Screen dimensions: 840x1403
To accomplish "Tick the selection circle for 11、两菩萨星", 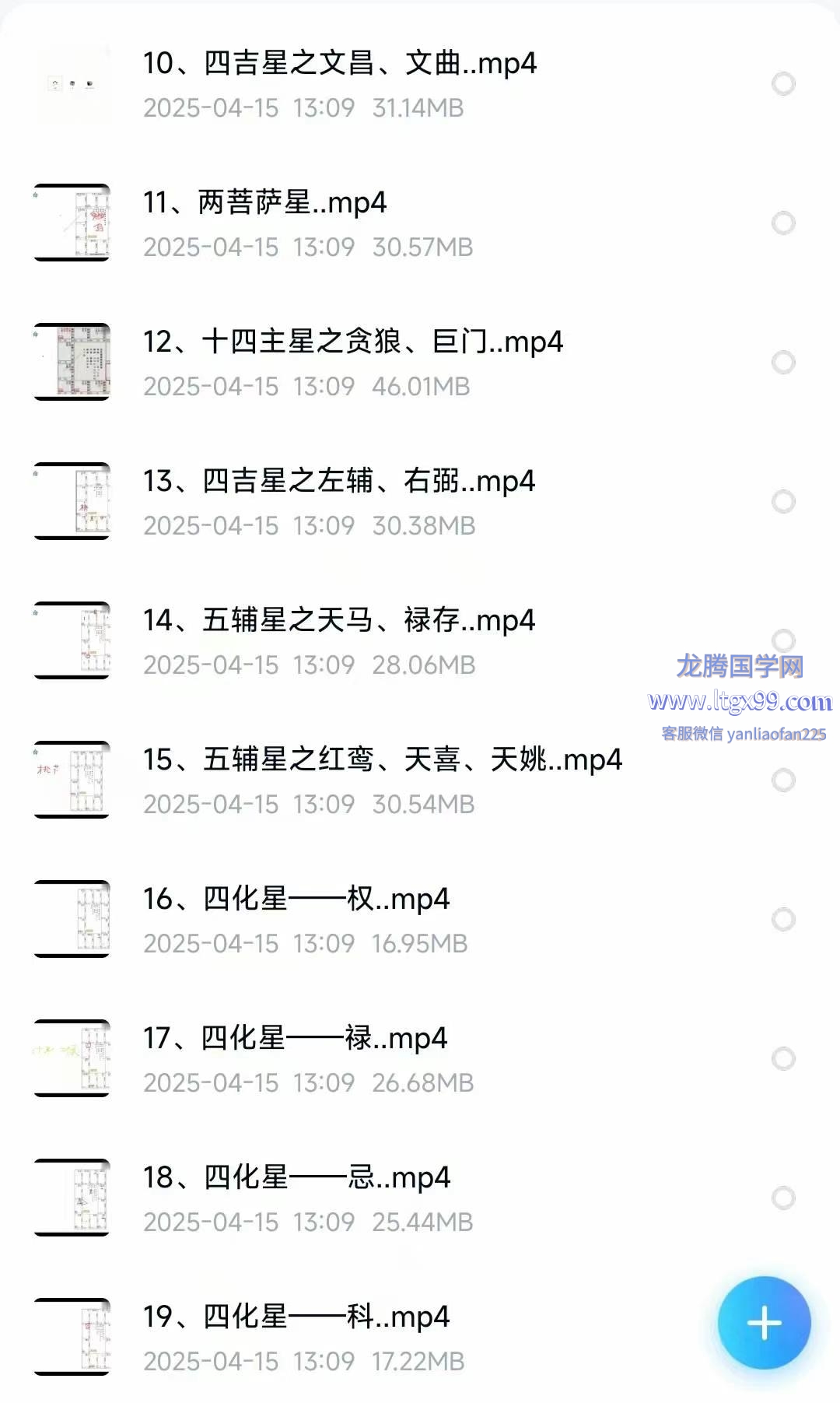I will tap(783, 223).
